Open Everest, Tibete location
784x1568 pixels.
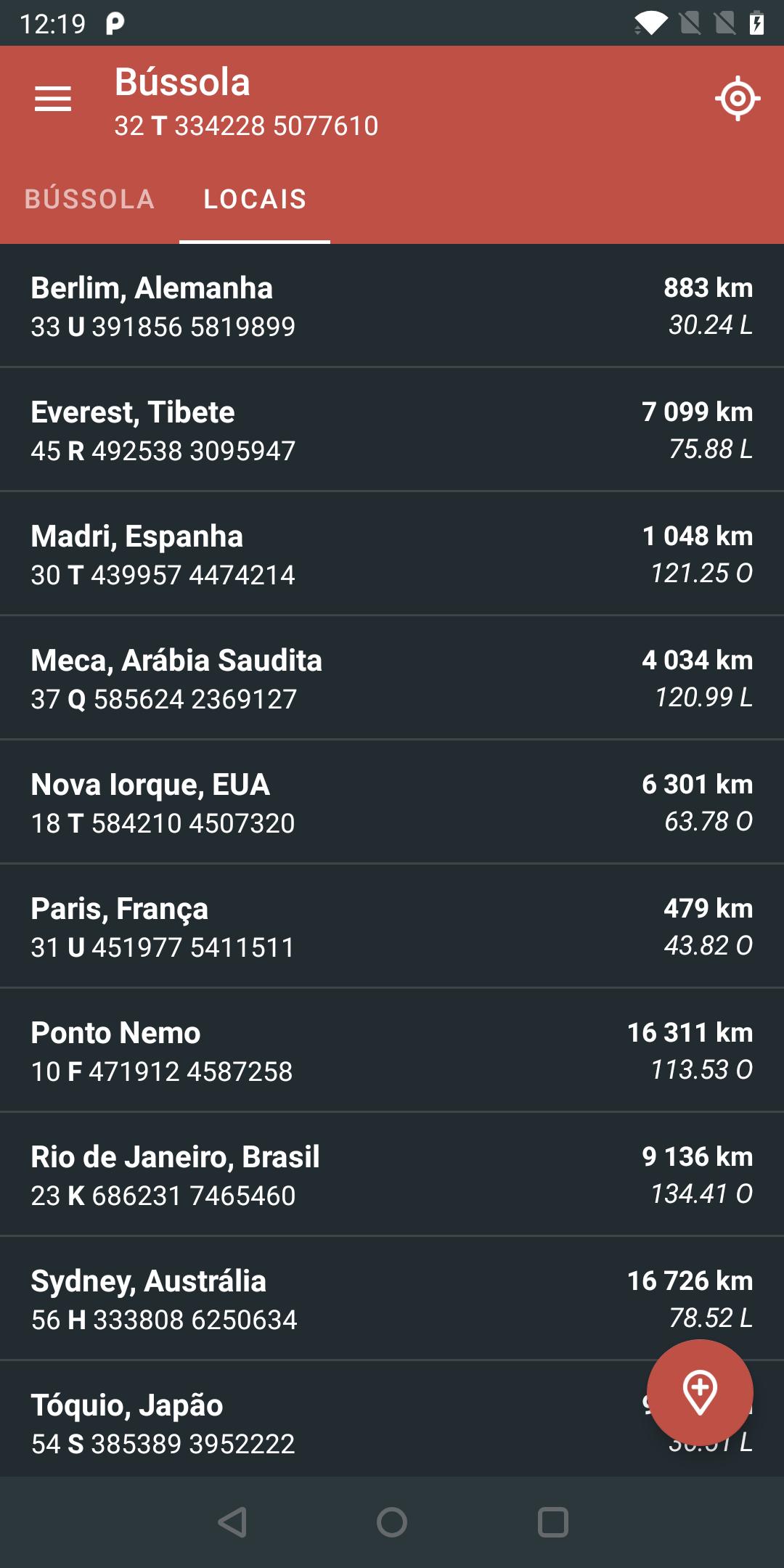(392, 430)
